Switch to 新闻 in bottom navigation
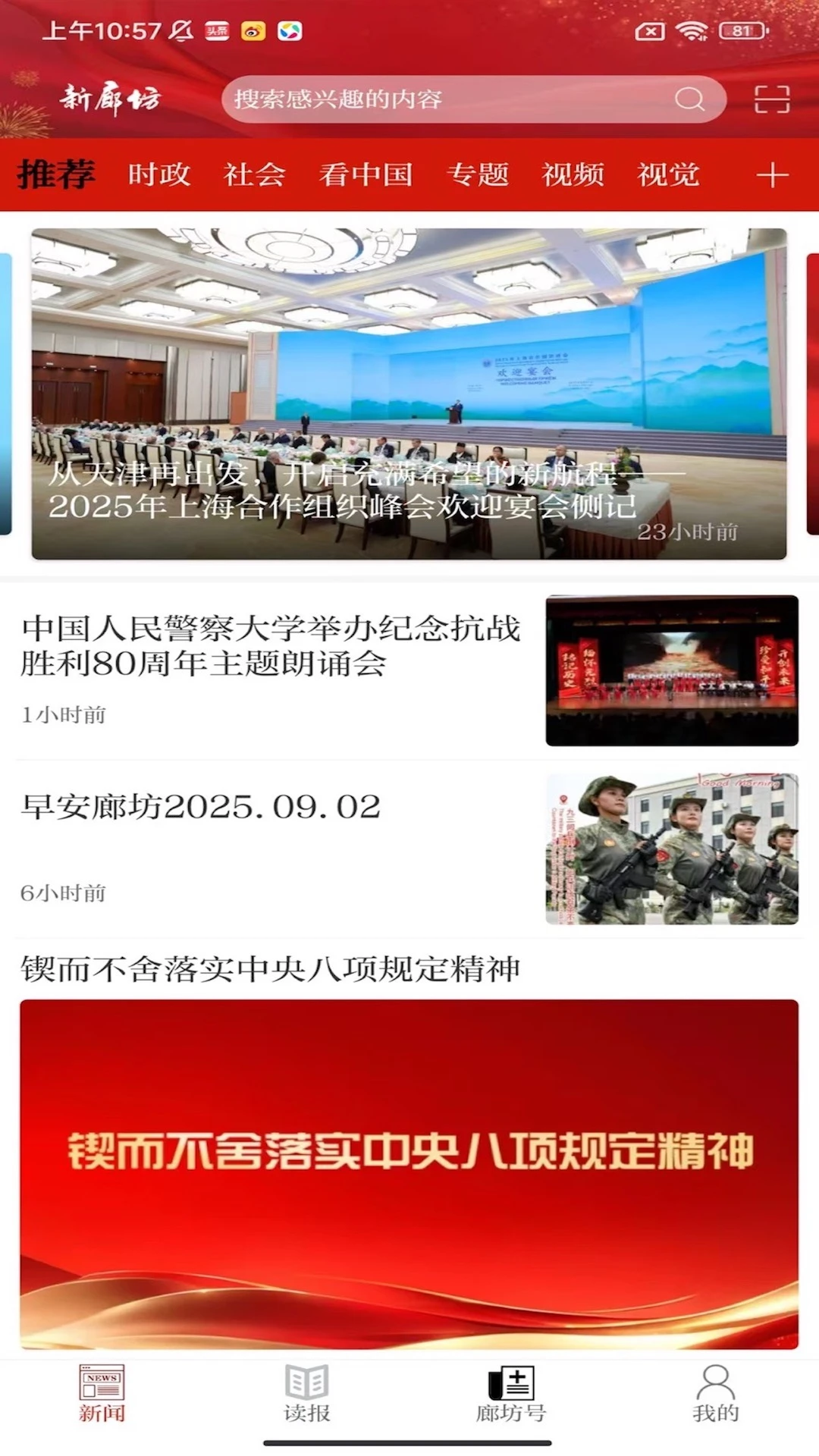The height and width of the screenshot is (1456, 819). (x=102, y=1393)
